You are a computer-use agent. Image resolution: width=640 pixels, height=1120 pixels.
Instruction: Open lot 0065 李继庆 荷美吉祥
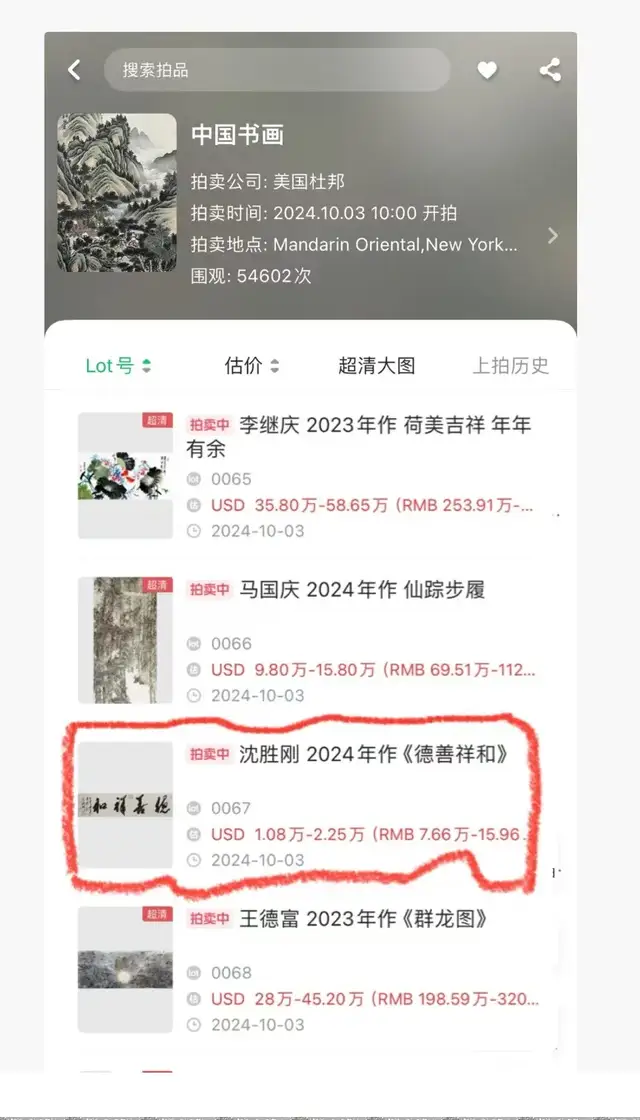pyautogui.click(x=358, y=437)
